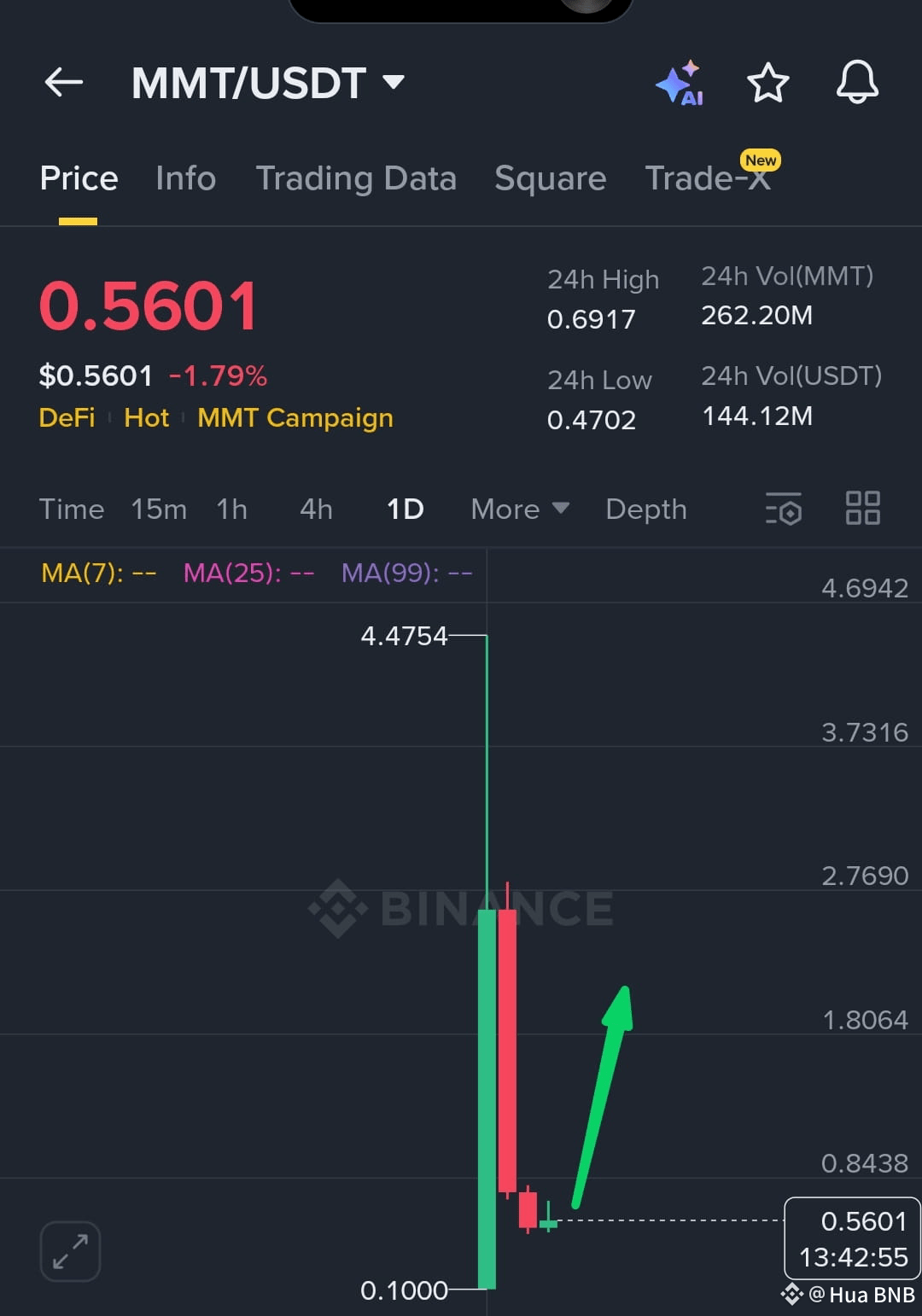Visit the MMT Campaign link
The image size is (922, 1316).
tap(295, 417)
